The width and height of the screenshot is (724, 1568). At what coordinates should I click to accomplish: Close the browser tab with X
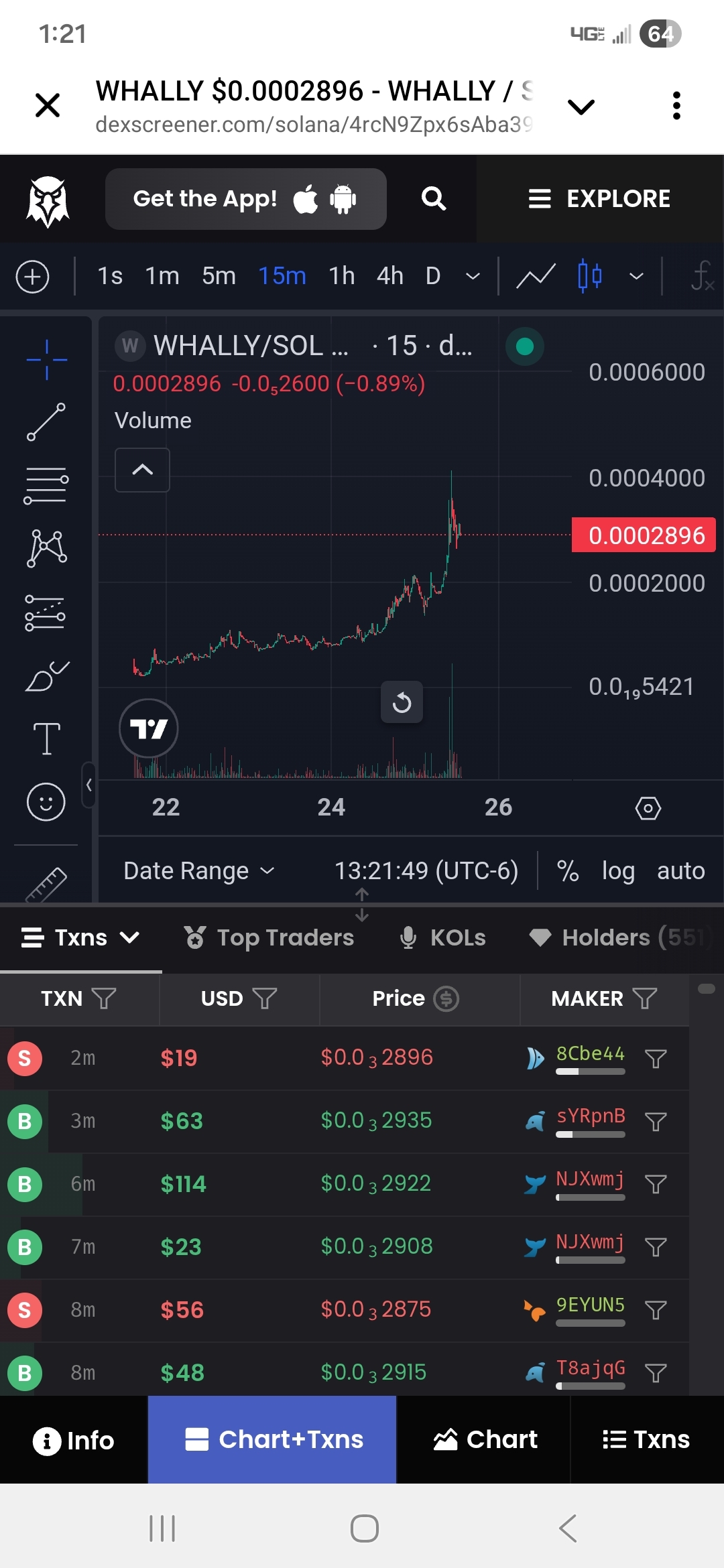(48, 105)
